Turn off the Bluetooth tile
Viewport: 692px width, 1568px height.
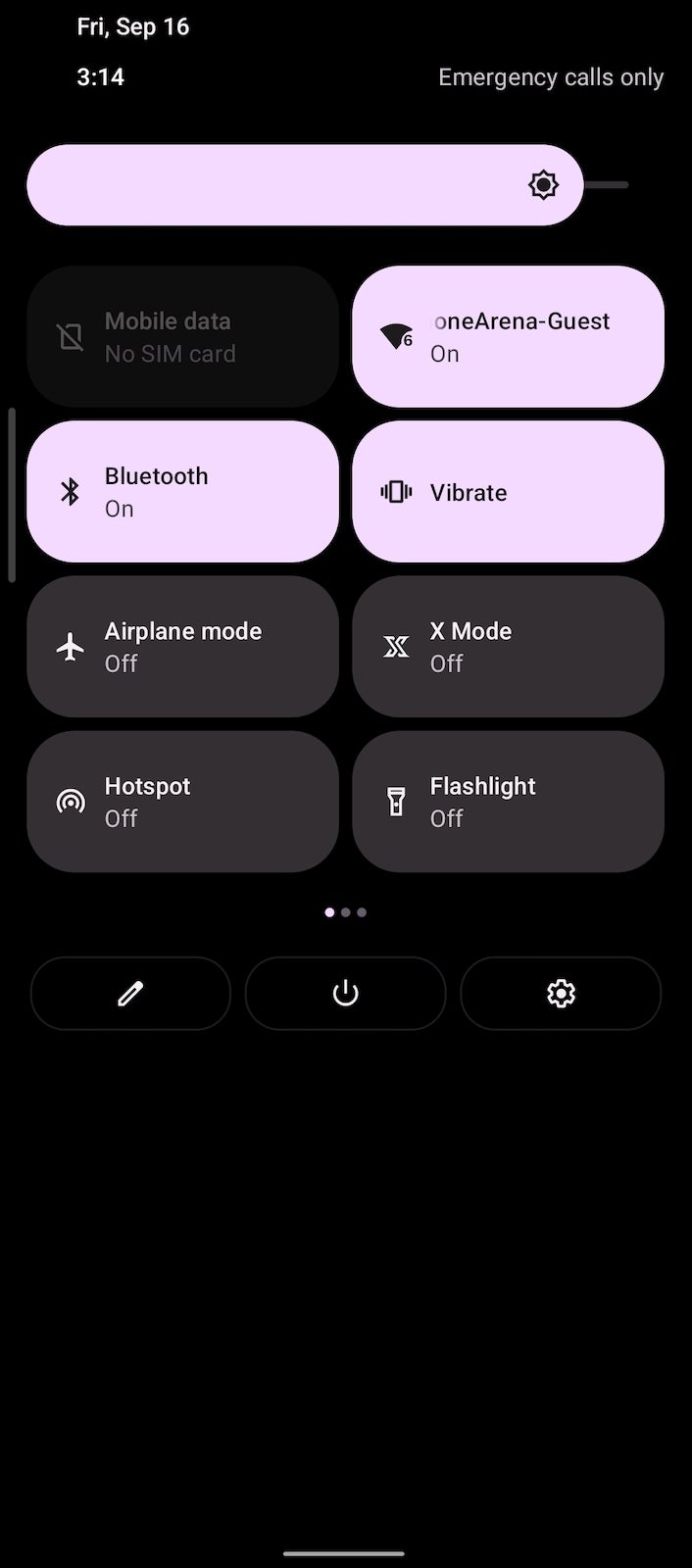click(182, 492)
